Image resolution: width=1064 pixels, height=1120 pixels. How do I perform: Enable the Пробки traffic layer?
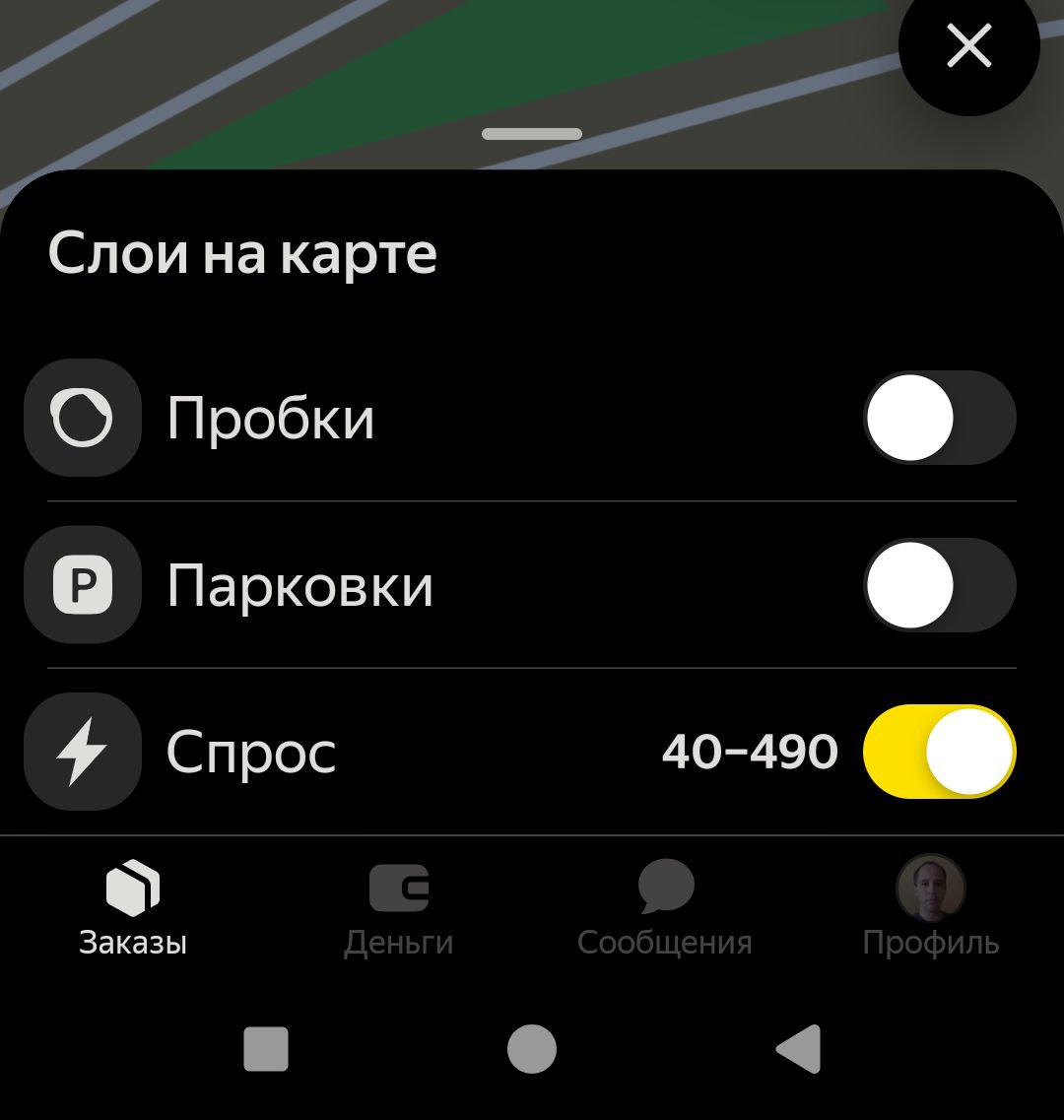click(939, 418)
